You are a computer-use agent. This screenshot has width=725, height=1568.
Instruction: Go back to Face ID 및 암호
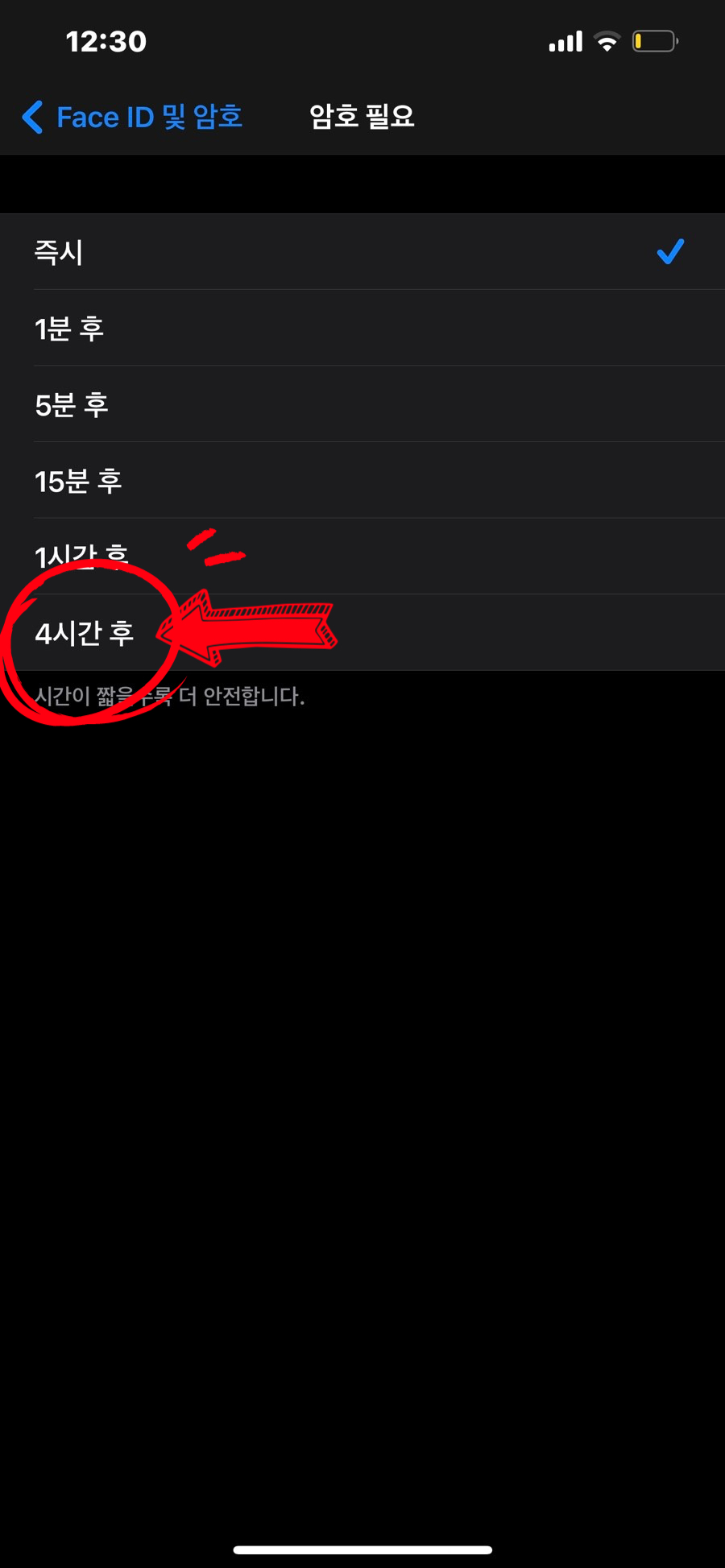(132, 118)
